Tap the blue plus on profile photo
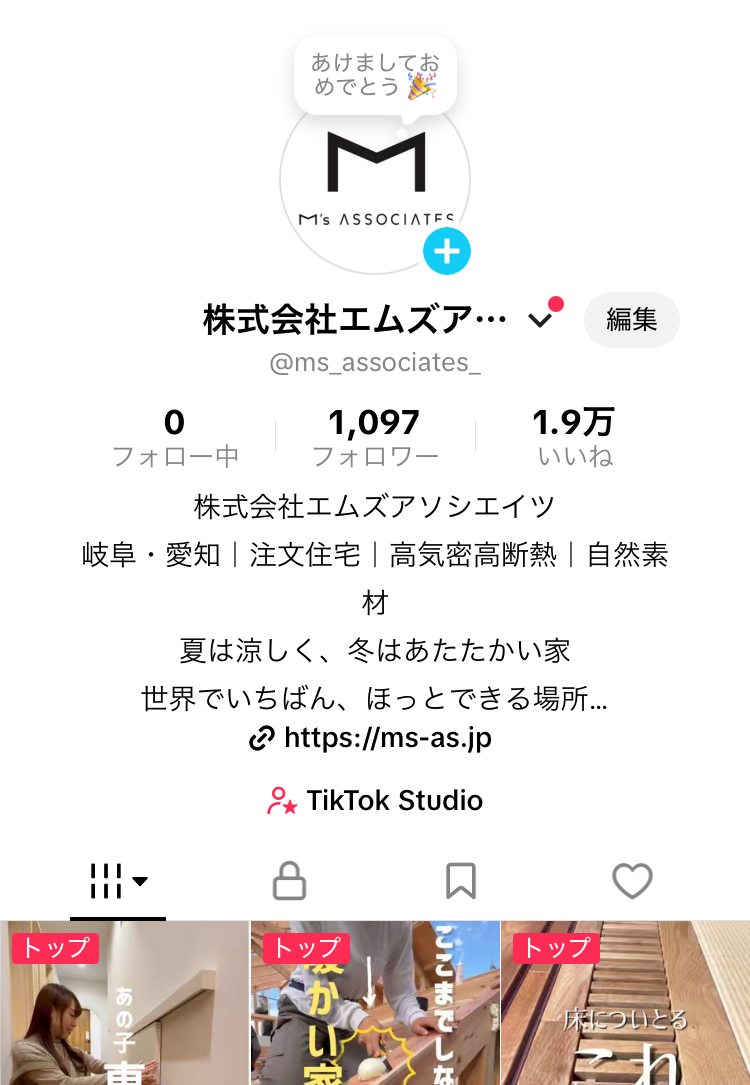 (446, 251)
